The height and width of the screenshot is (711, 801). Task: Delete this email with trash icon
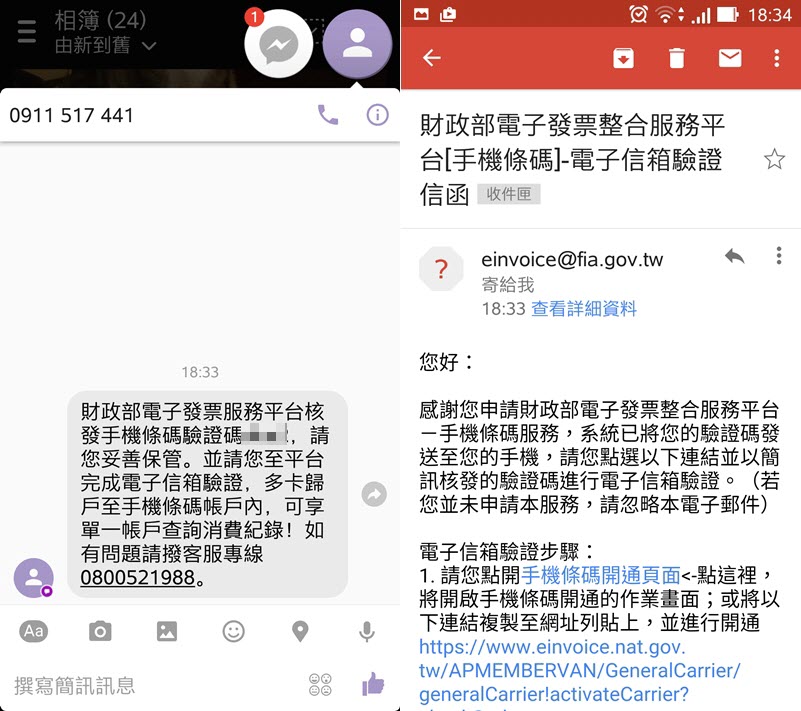coord(677,58)
